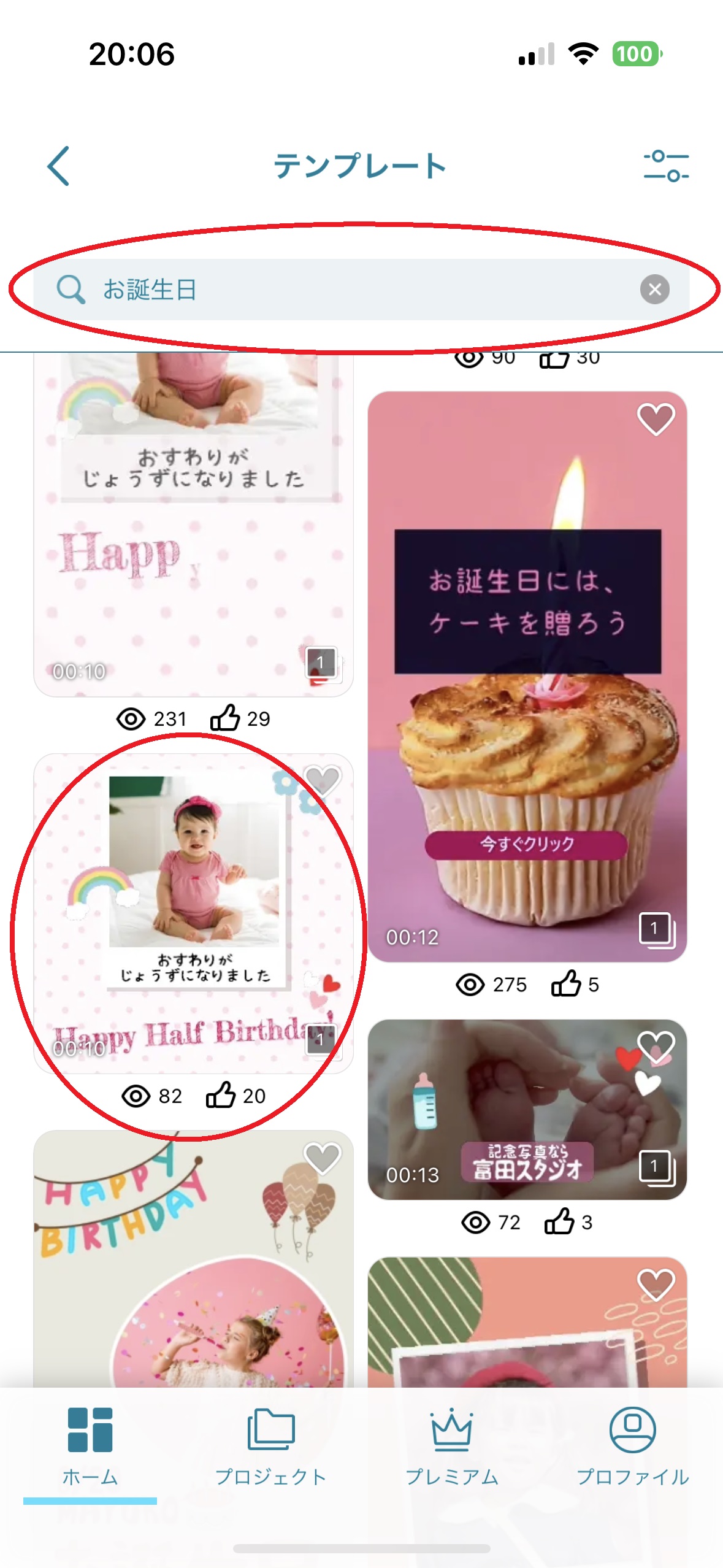Image resolution: width=723 pixels, height=1568 pixels.
Task: Favorite the HAPPY BIRTHDAY bunting template
Action: (x=323, y=1158)
